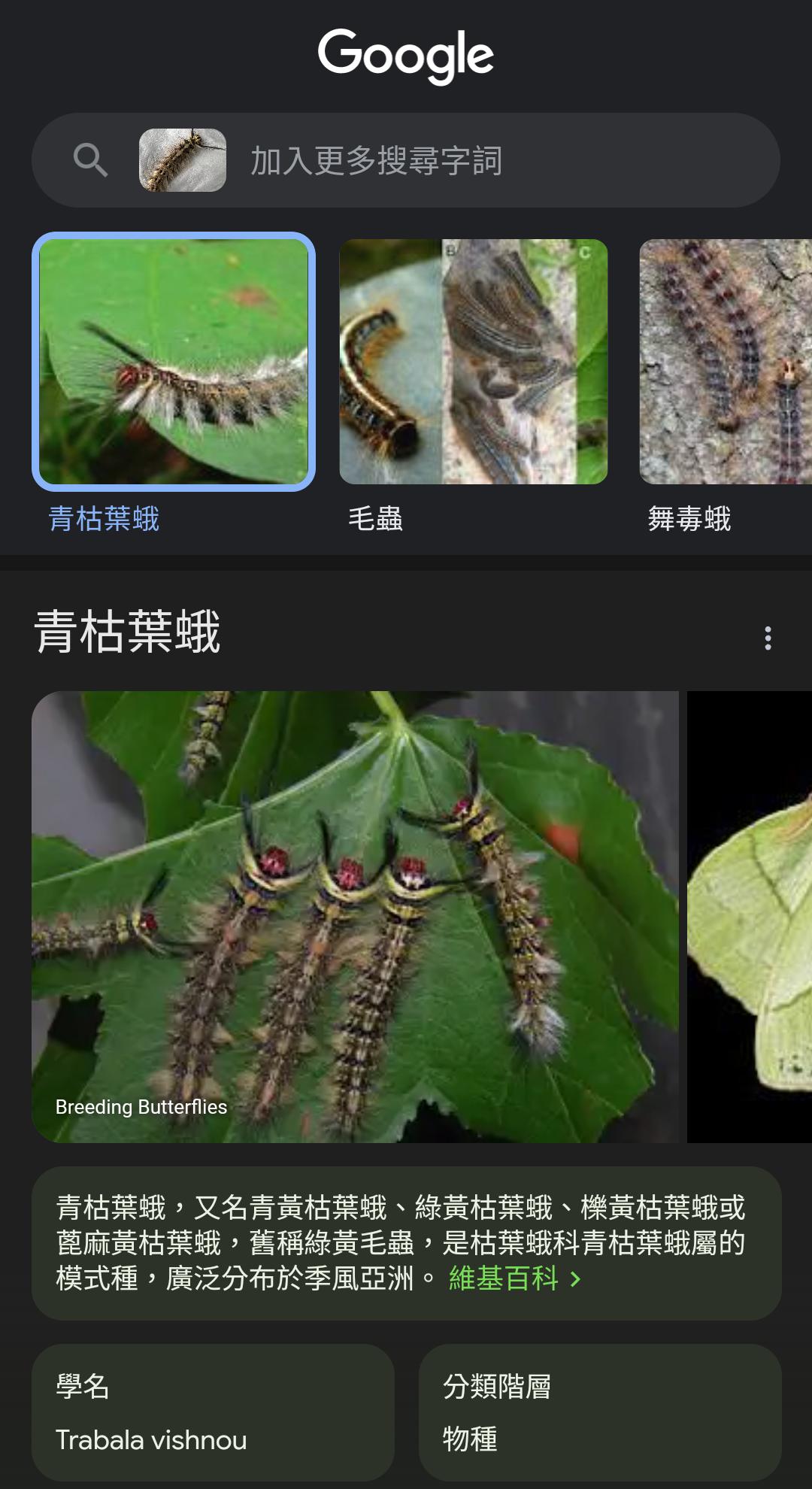The image size is (812, 1489).
Task: Go to Google home via logo
Action: 405,56
